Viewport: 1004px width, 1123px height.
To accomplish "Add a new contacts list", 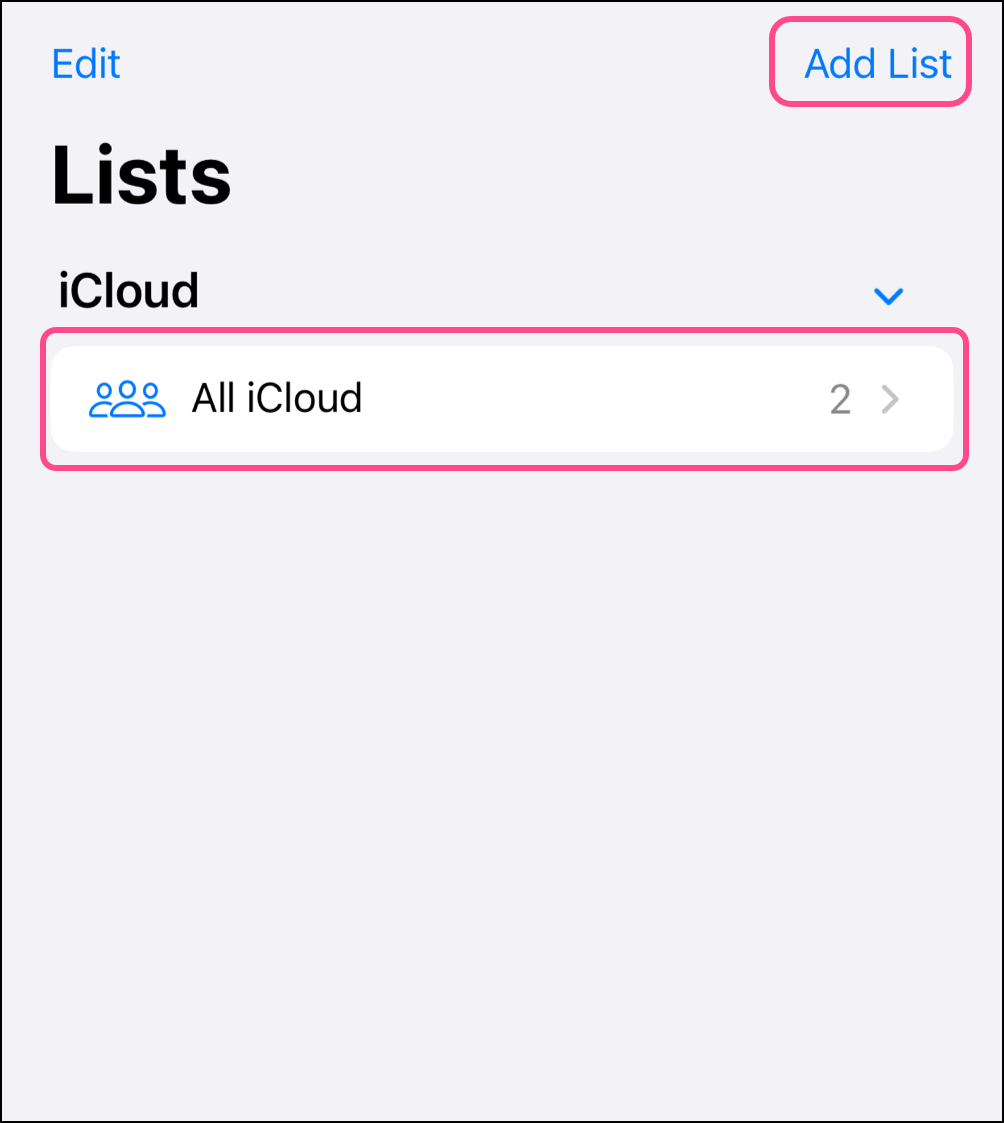I will (877, 64).
